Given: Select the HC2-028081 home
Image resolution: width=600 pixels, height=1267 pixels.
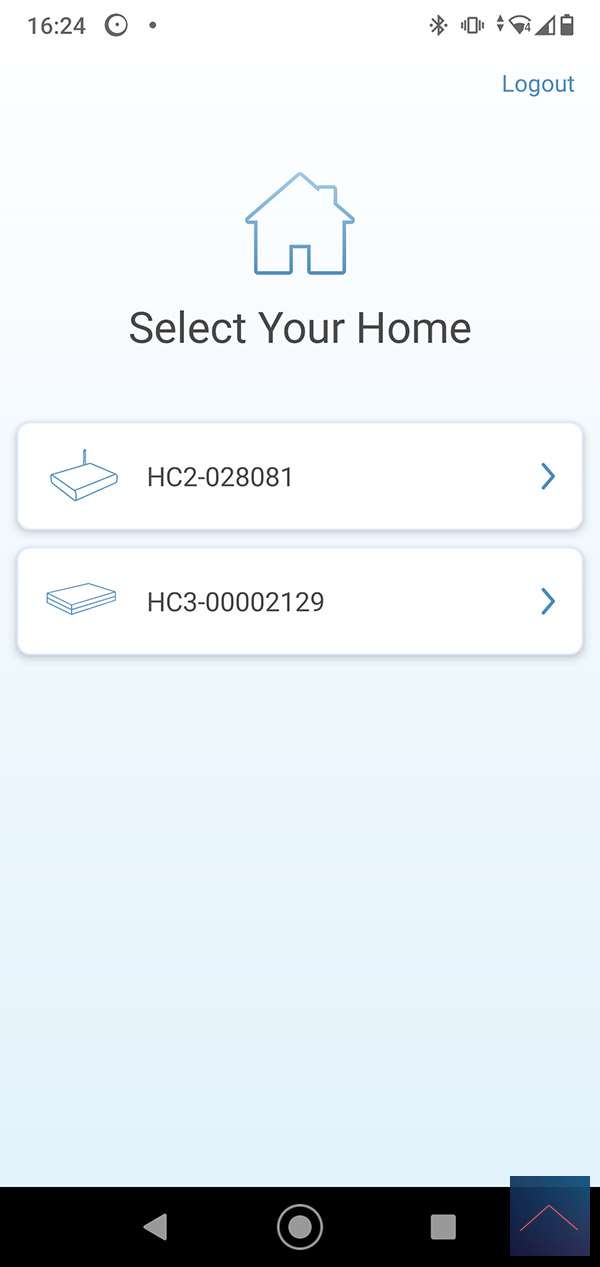Looking at the screenshot, I should tap(300, 477).
